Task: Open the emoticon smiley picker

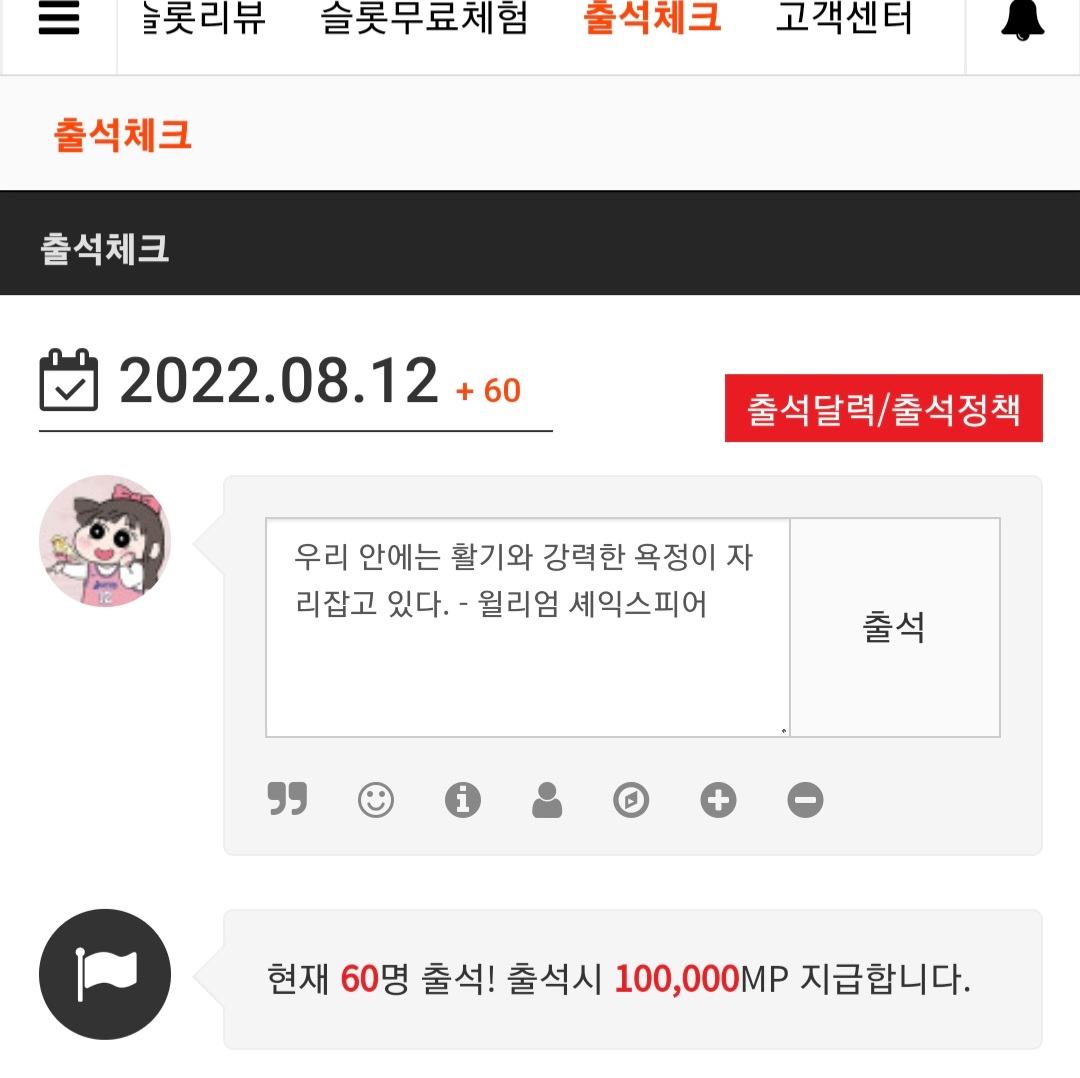Action: pyautogui.click(x=376, y=800)
